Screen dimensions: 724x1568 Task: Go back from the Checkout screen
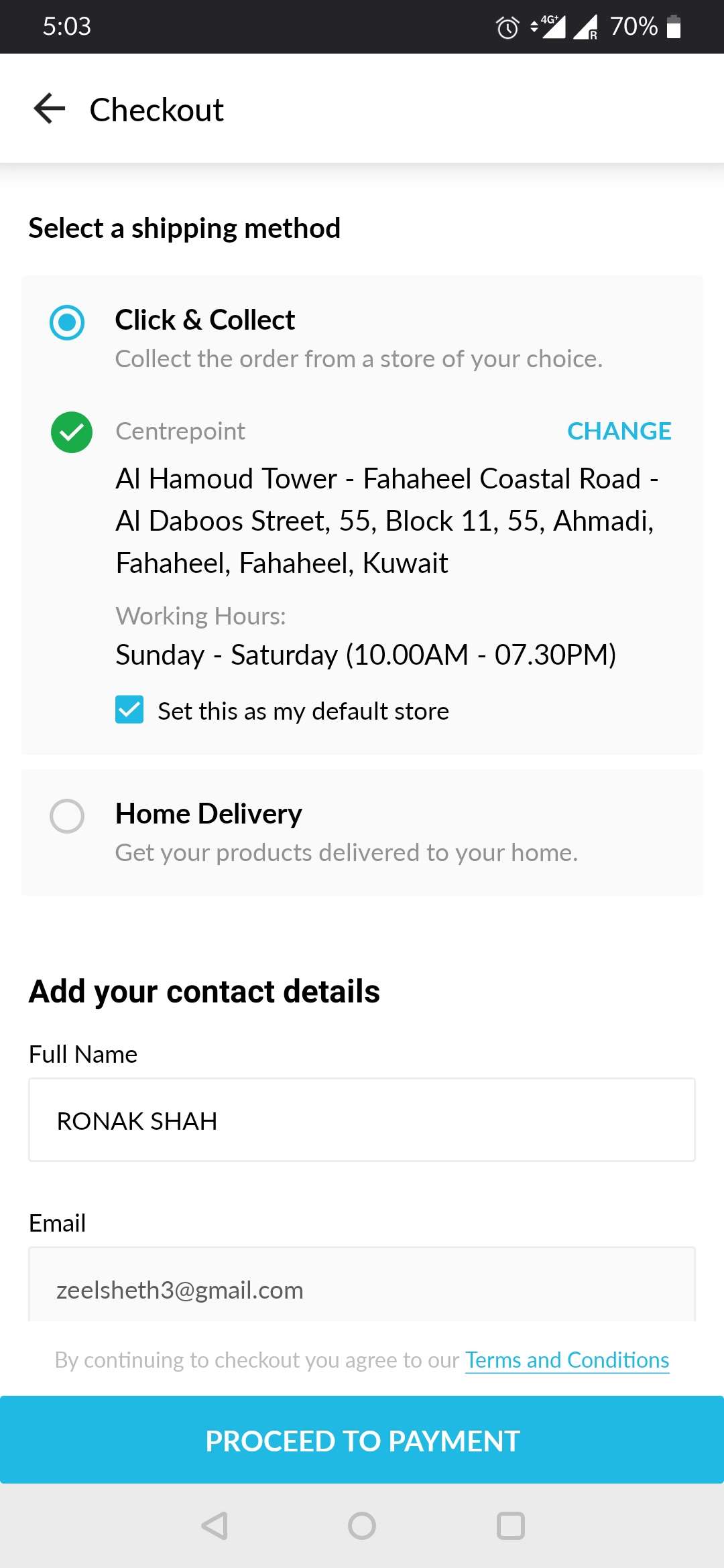point(50,109)
